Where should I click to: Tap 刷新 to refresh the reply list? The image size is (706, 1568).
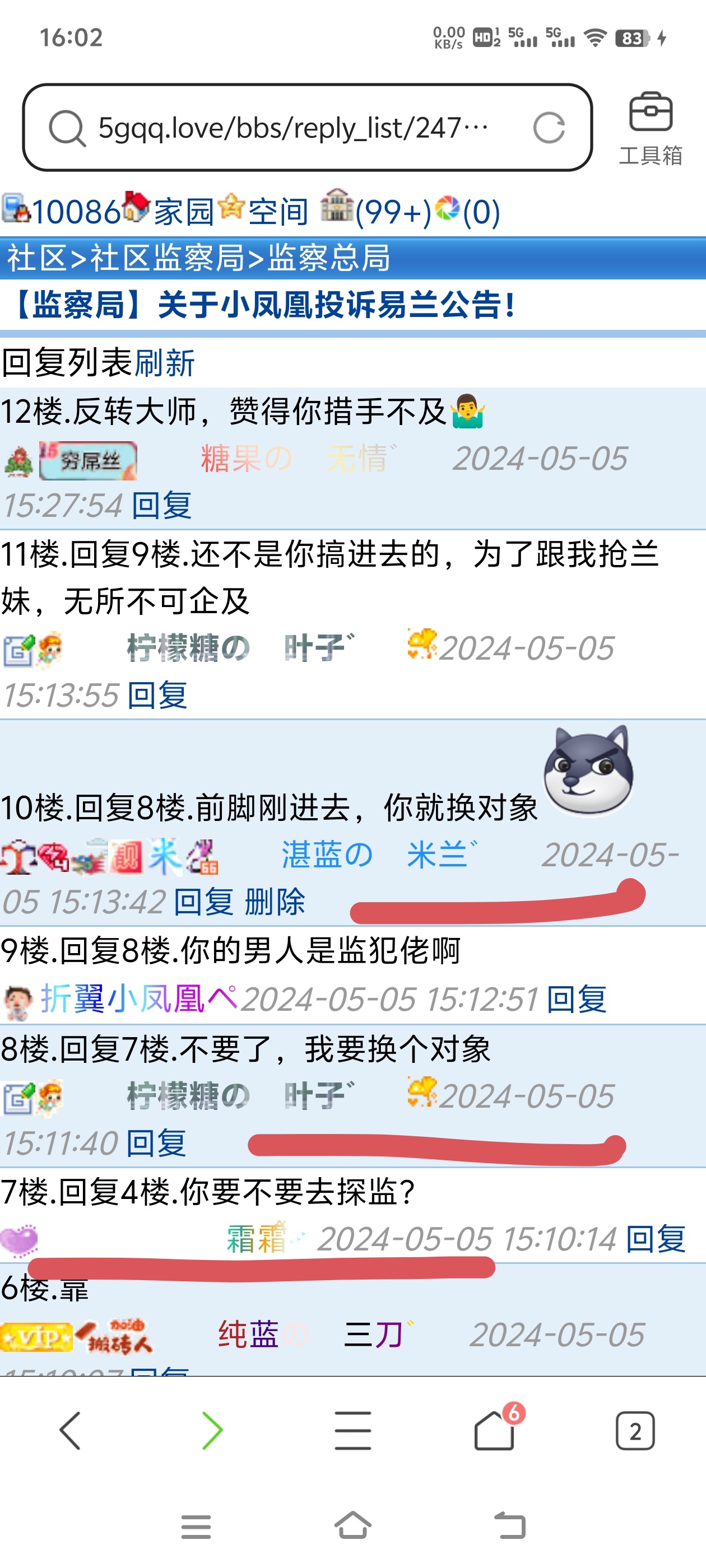[x=164, y=363]
